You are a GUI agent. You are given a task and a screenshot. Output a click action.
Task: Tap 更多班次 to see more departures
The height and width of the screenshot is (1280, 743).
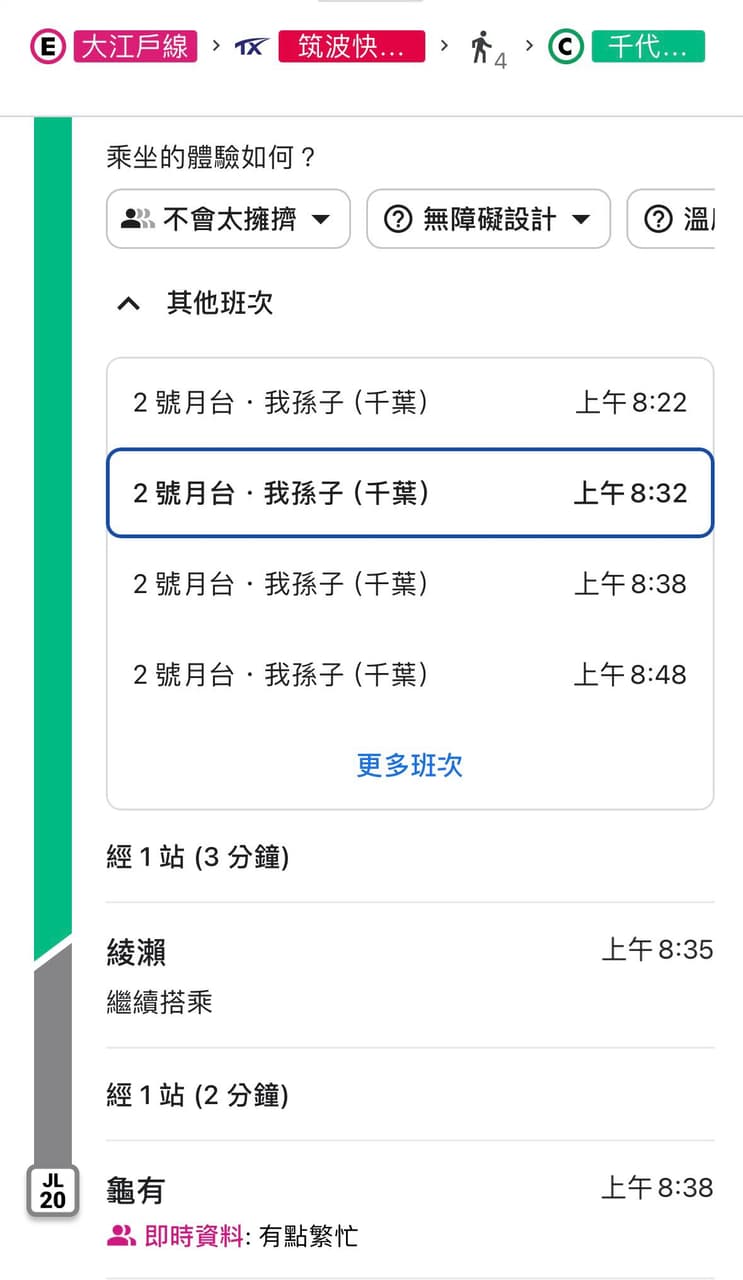[410, 766]
